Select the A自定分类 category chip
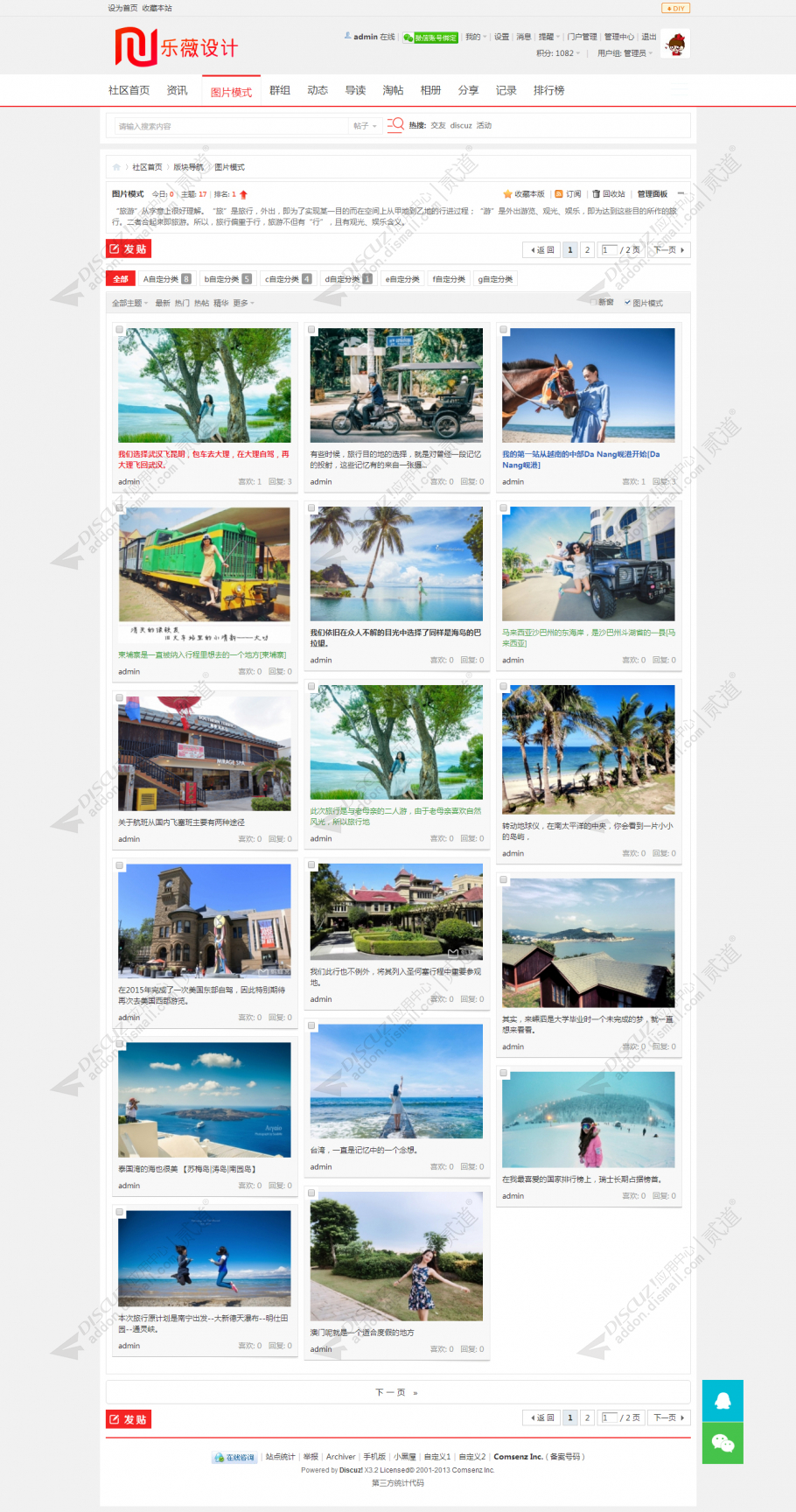Image resolution: width=796 pixels, height=1512 pixels. (x=166, y=279)
